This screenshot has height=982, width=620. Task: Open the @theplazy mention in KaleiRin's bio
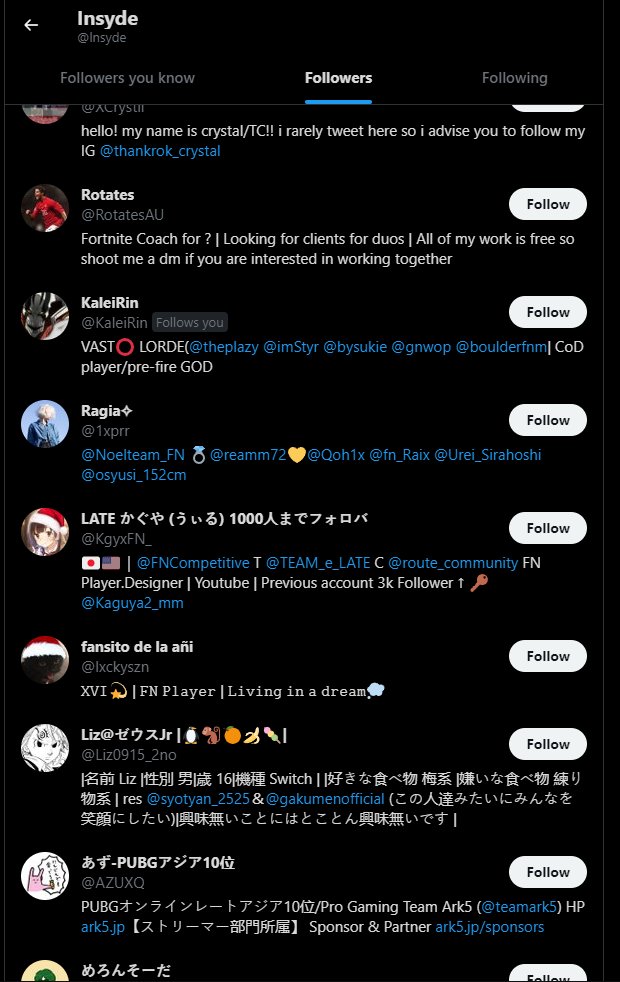(223, 347)
